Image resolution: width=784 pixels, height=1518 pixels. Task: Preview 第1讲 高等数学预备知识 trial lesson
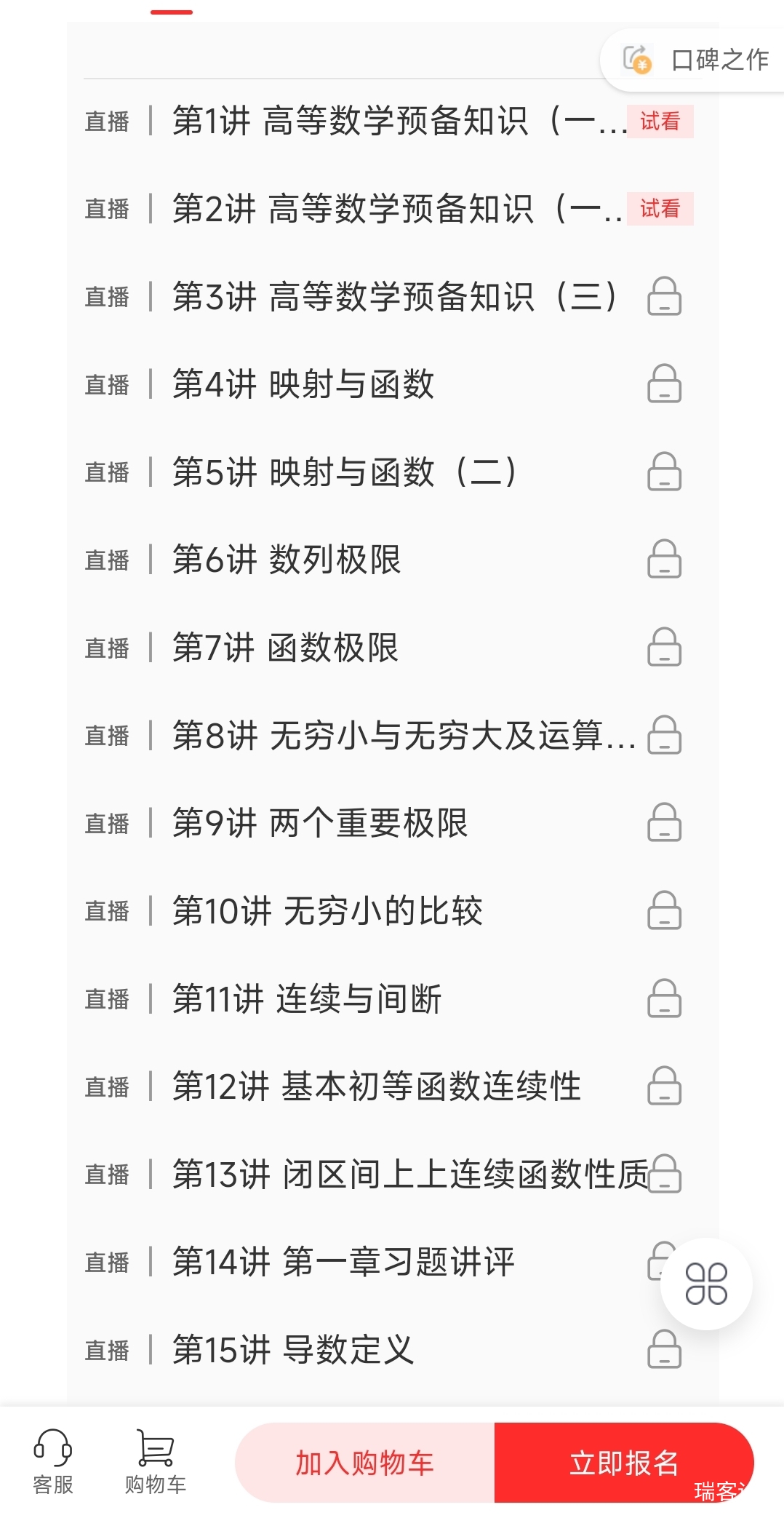point(659,121)
